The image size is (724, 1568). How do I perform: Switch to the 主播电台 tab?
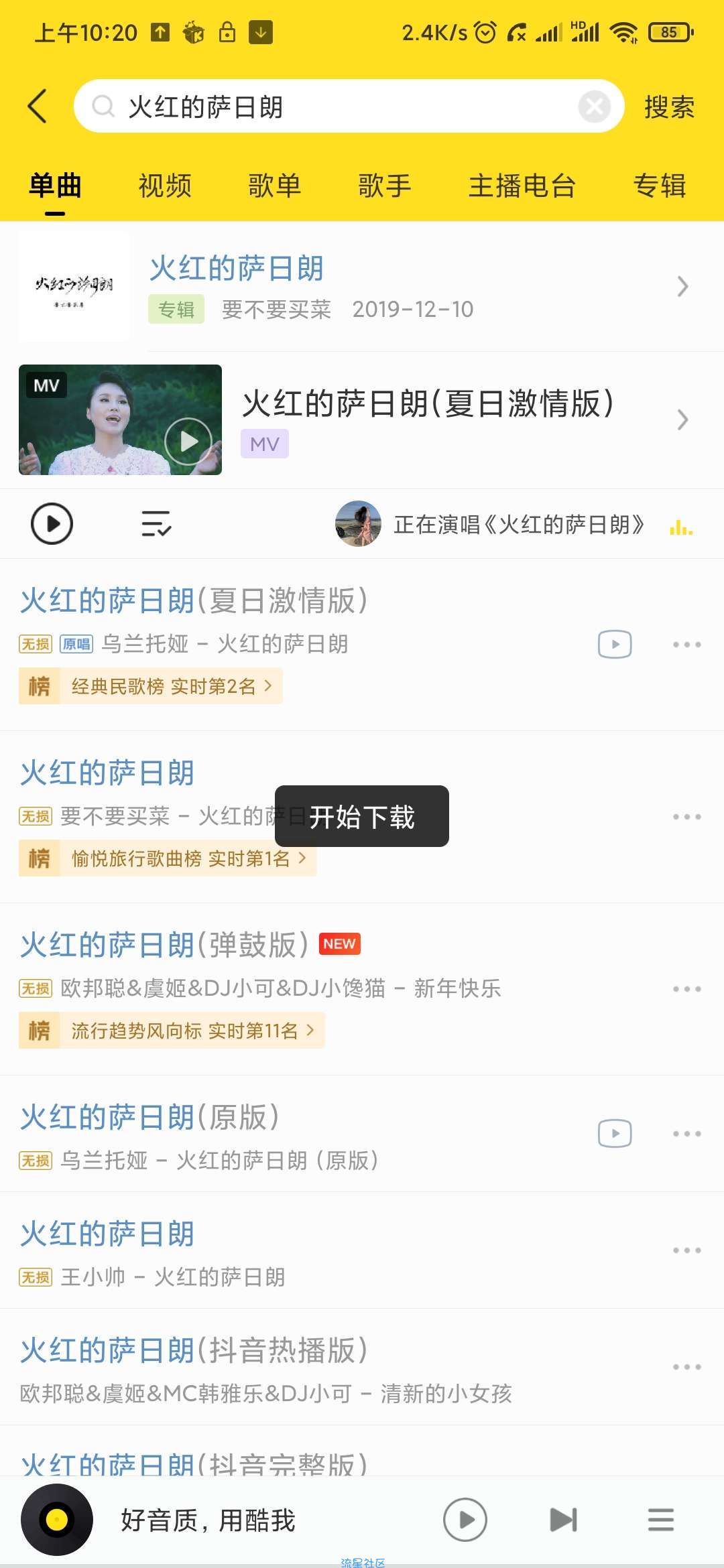tap(522, 186)
